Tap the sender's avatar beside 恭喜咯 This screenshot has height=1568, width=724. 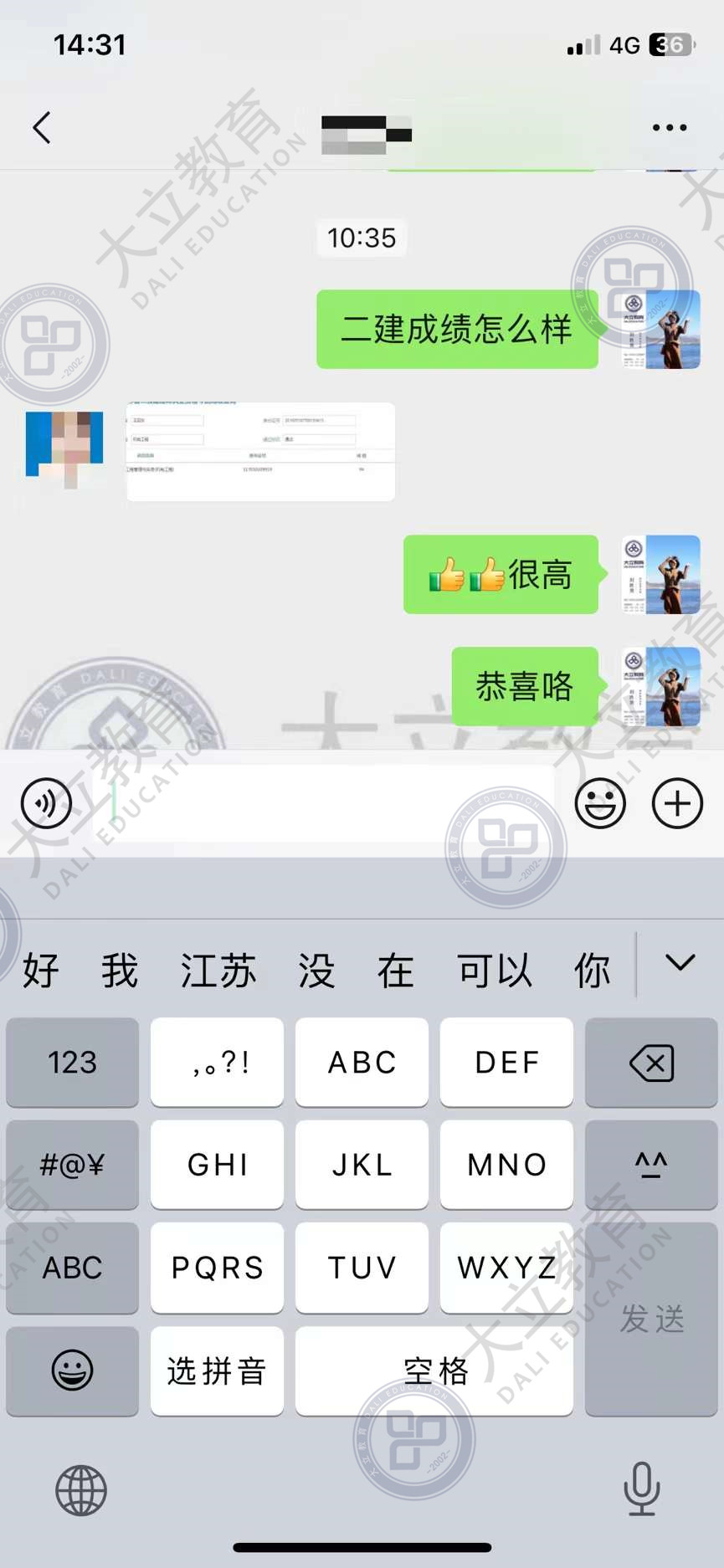click(x=660, y=686)
